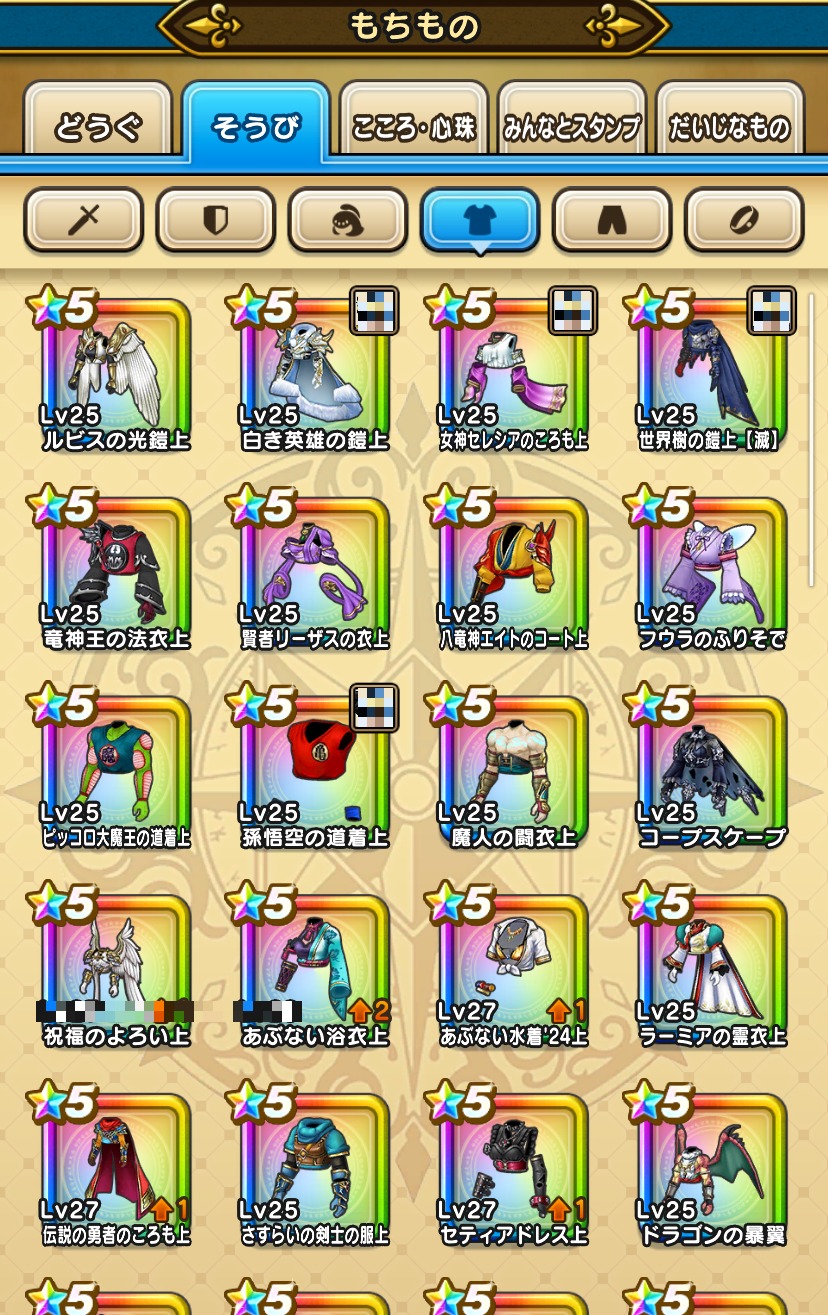Filter equipment by helmet icon
828x1315 pixels.
(347, 219)
